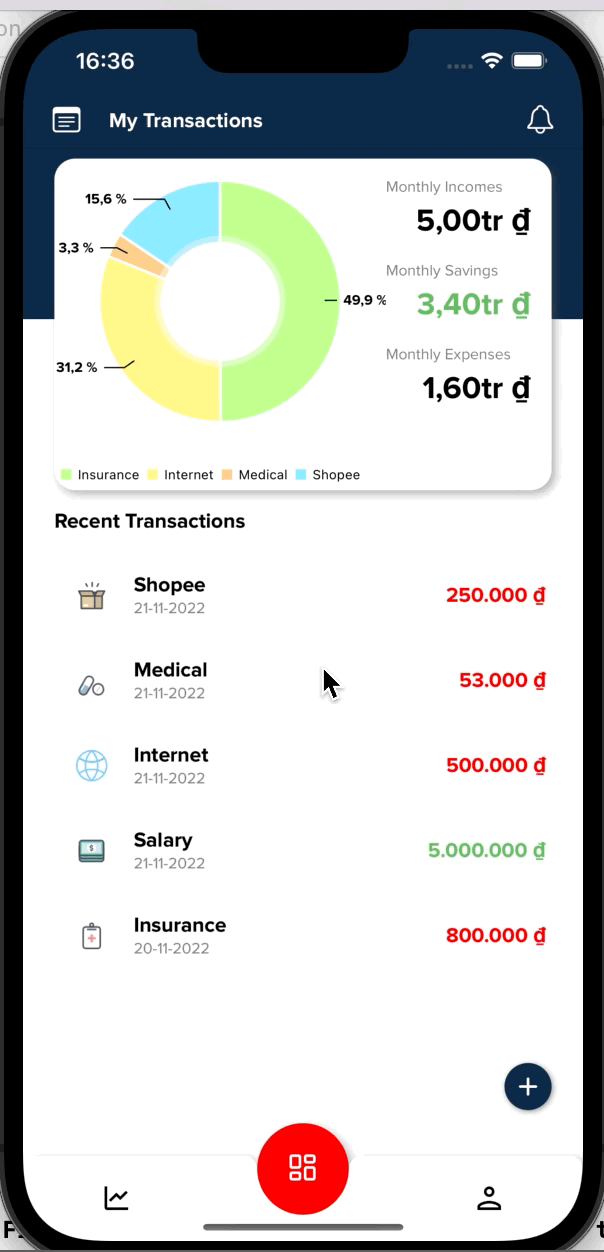Image resolution: width=604 pixels, height=1252 pixels.
Task: Switch to the statistics chart tab
Action: point(117,1198)
